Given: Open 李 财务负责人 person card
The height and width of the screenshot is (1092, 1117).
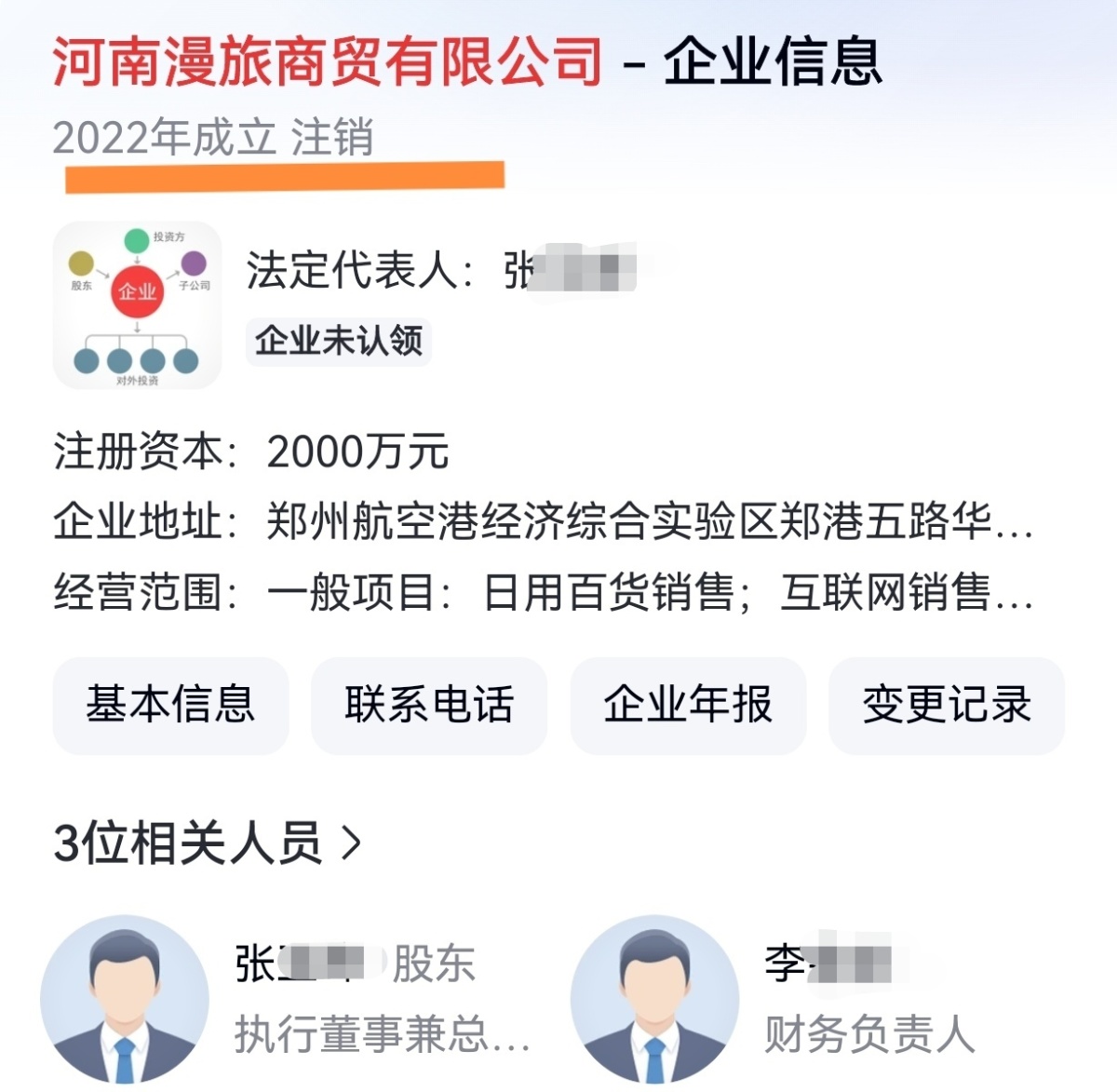Looking at the screenshot, I should [x=819, y=998].
